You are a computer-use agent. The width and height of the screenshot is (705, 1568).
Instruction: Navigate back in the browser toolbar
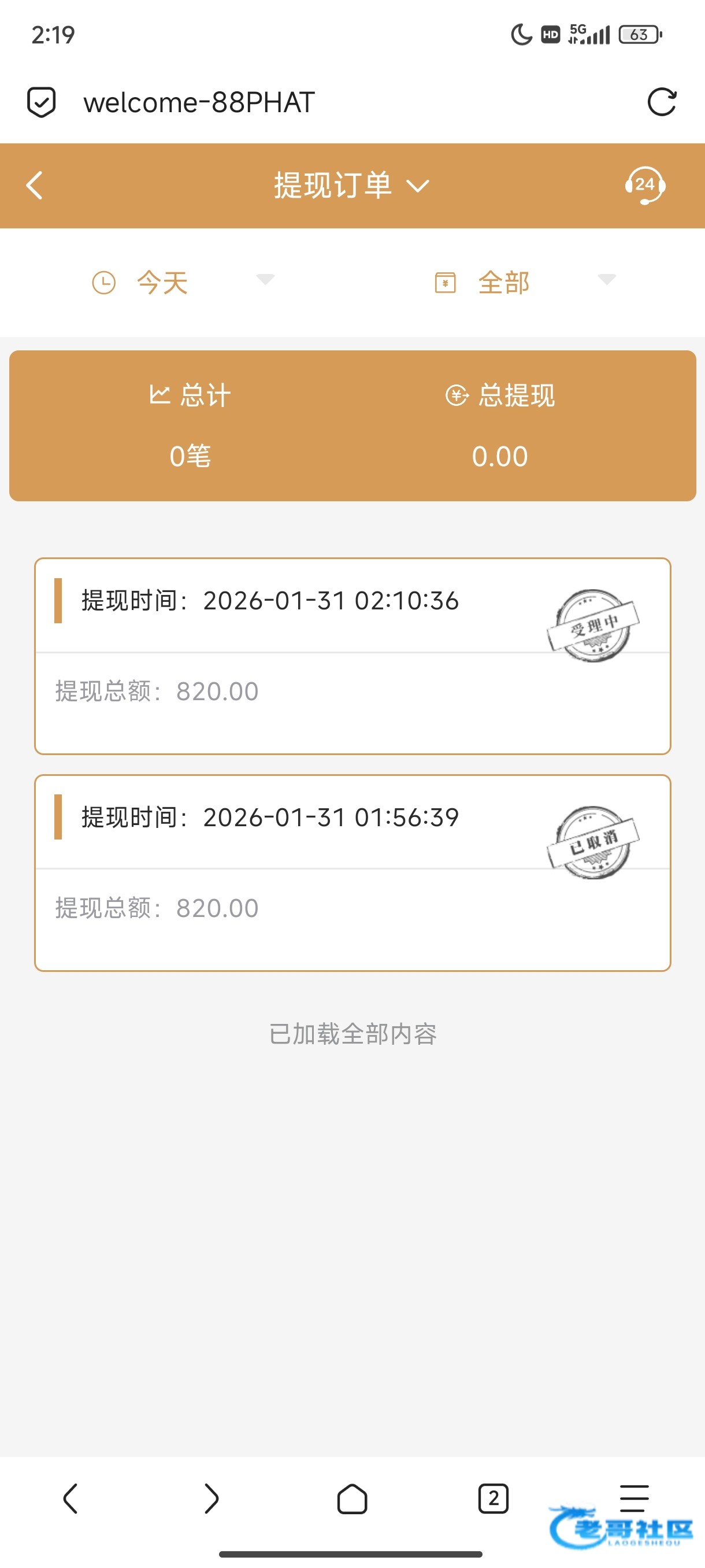click(70, 1498)
